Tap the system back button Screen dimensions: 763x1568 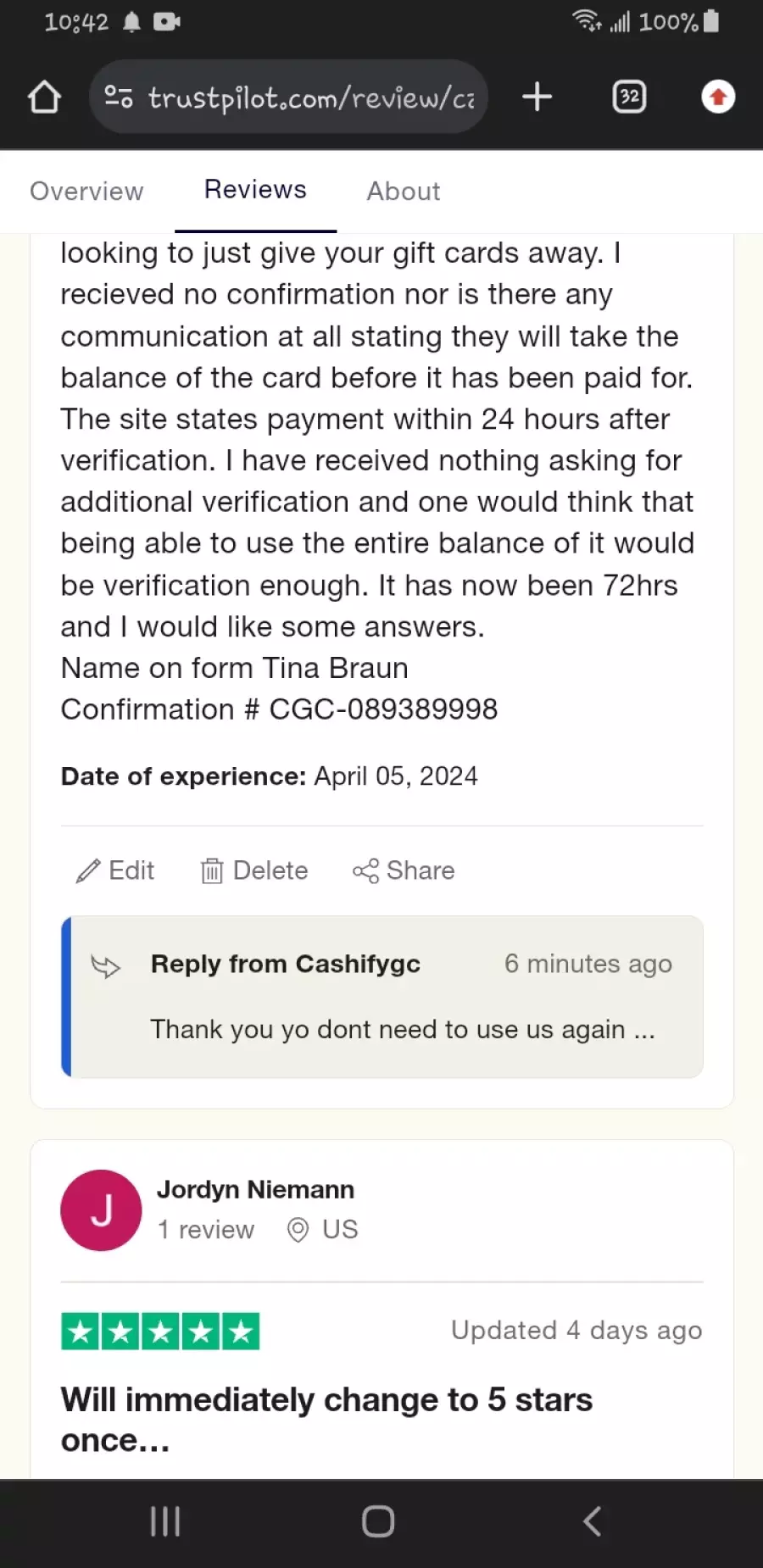pos(593,1521)
